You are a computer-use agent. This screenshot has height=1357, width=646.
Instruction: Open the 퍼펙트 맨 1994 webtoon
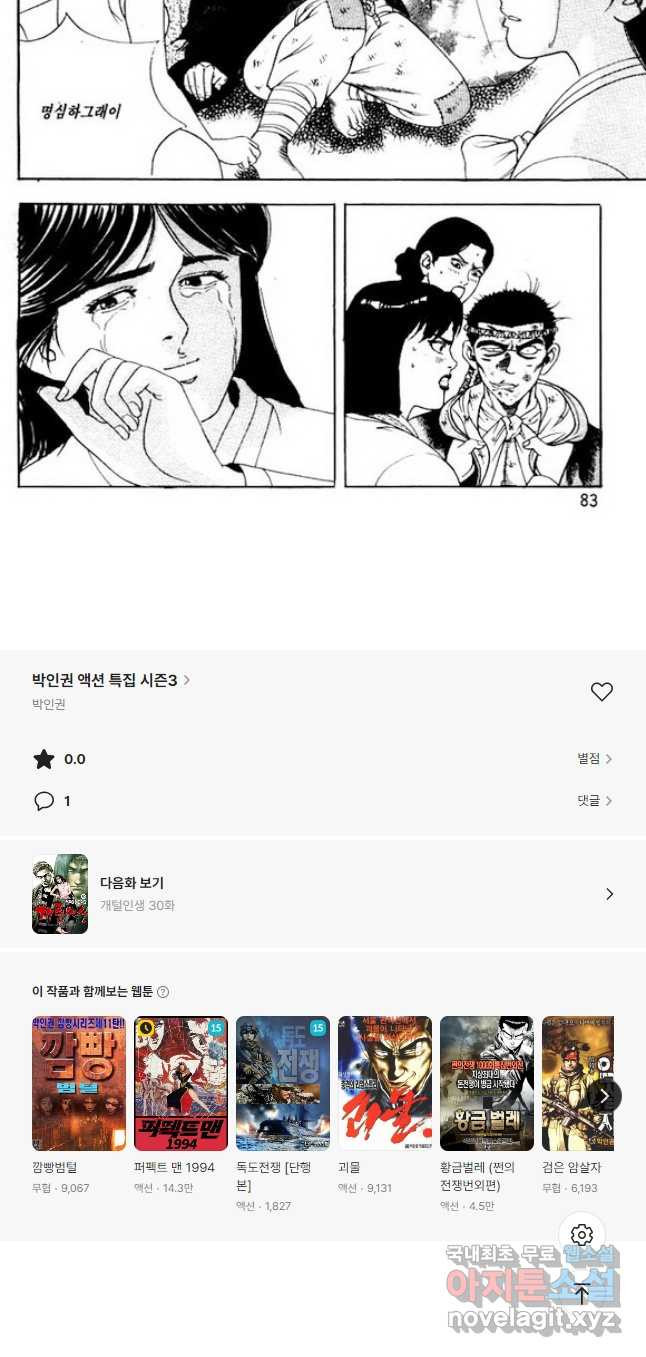181,1084
